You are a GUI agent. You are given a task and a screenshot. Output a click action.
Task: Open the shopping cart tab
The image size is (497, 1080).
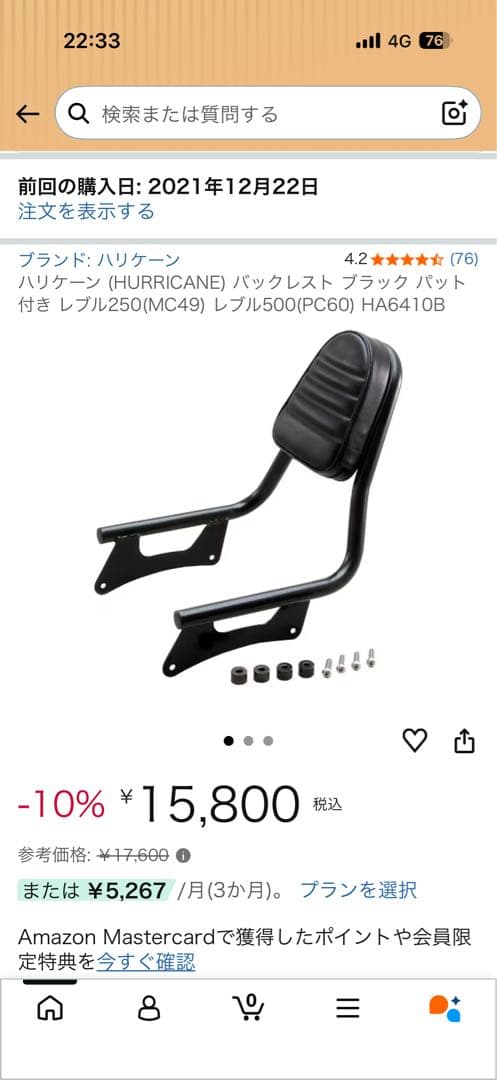[248, 1008]
